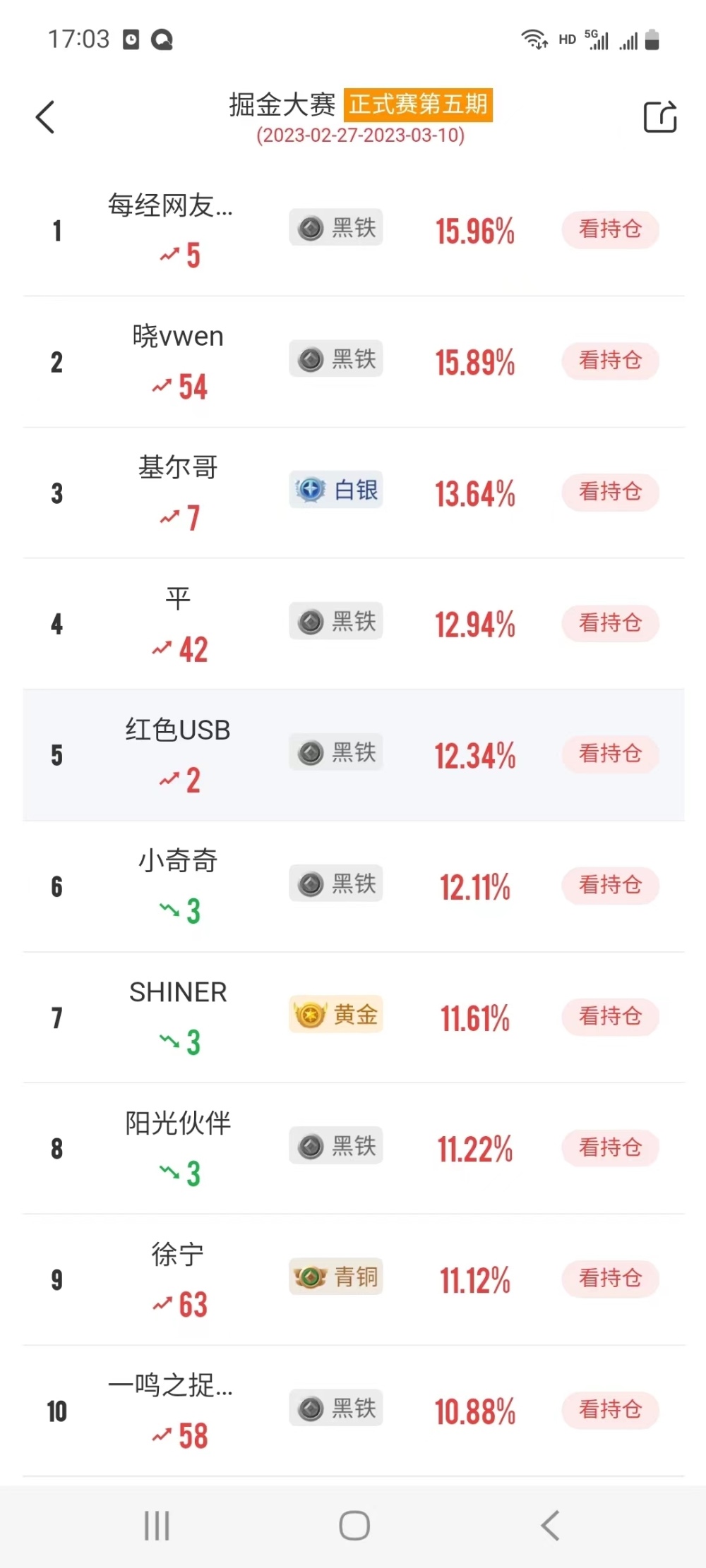Screen dimensions: 706x1568
Task: Open 看持仓 for 阳光伙伴
Action: tap(610, 1147)
